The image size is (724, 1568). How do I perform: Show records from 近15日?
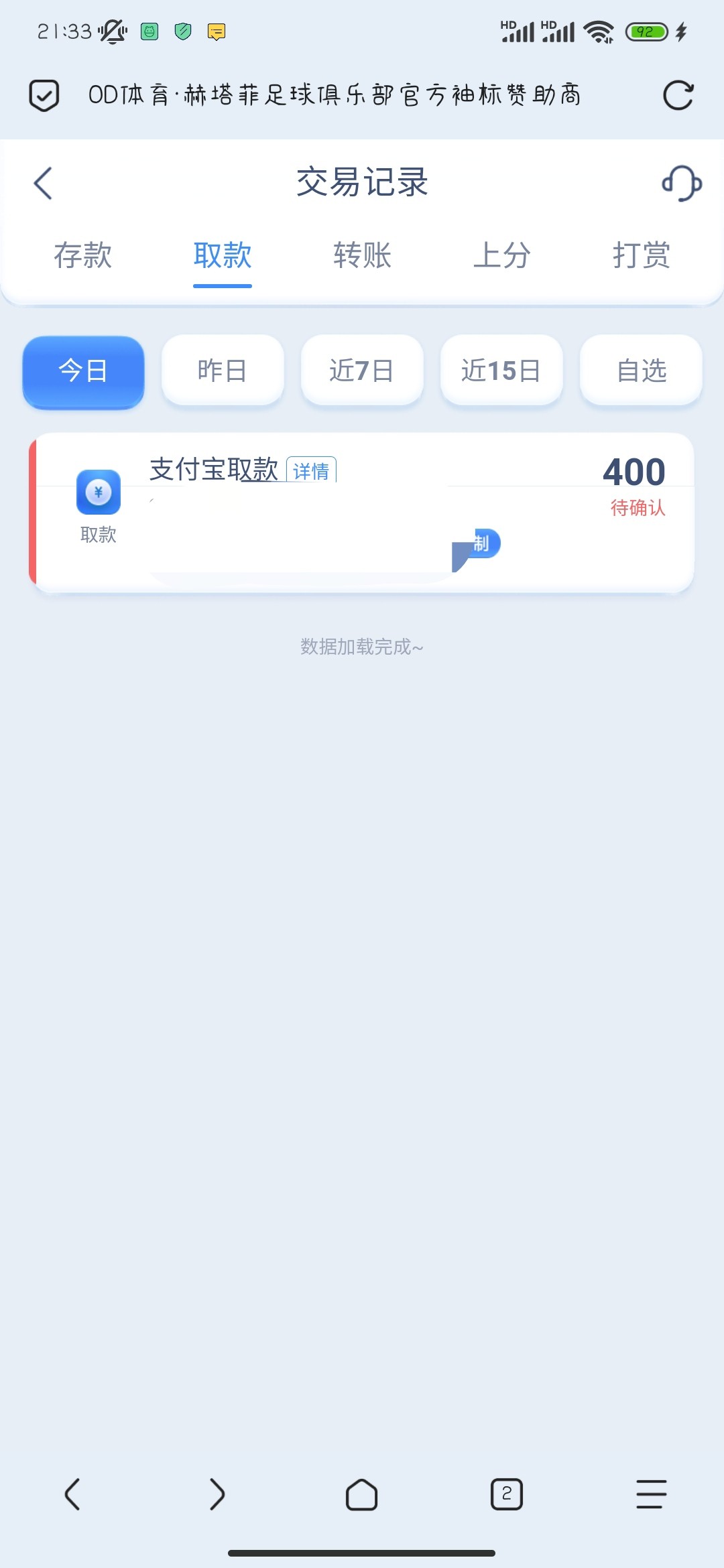pyautogui.click(x=501, y=371)
